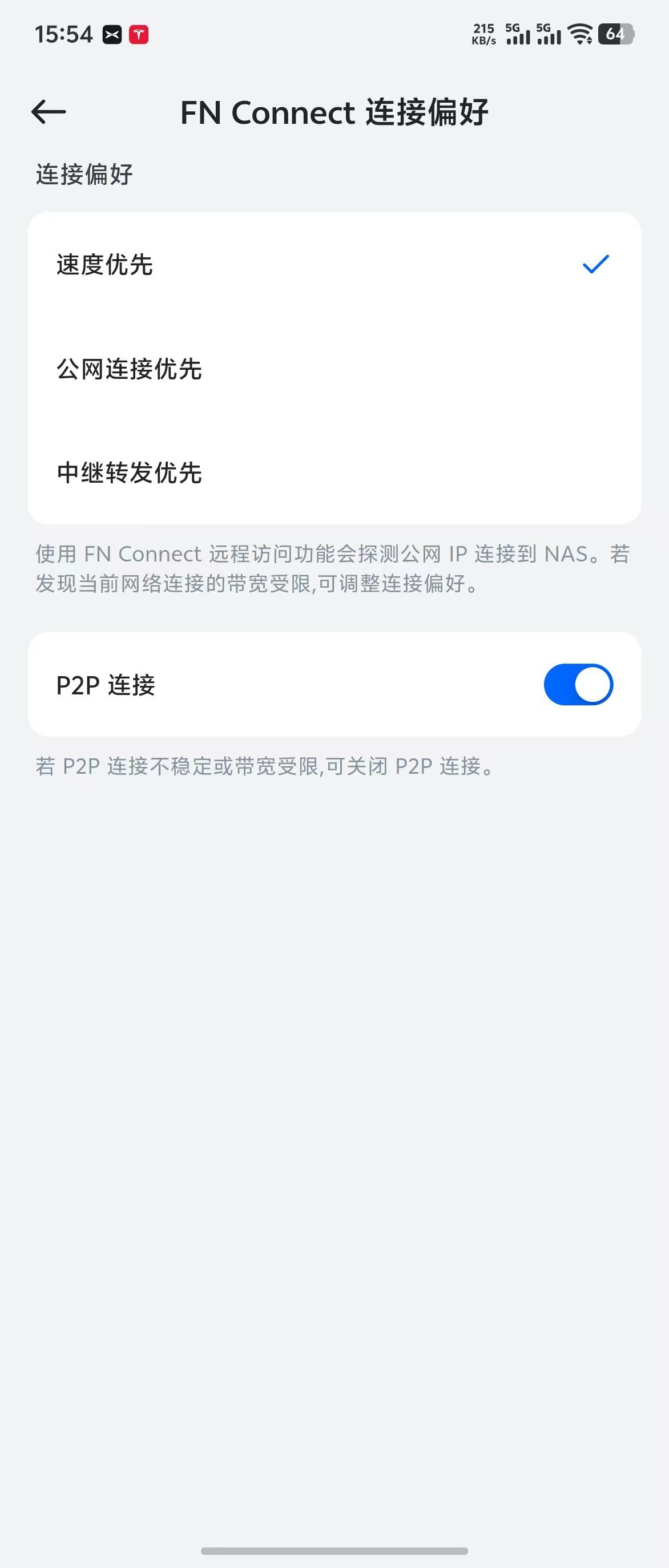
Task: Disable the P2P 连接 toggle
Action: [578, 684]
